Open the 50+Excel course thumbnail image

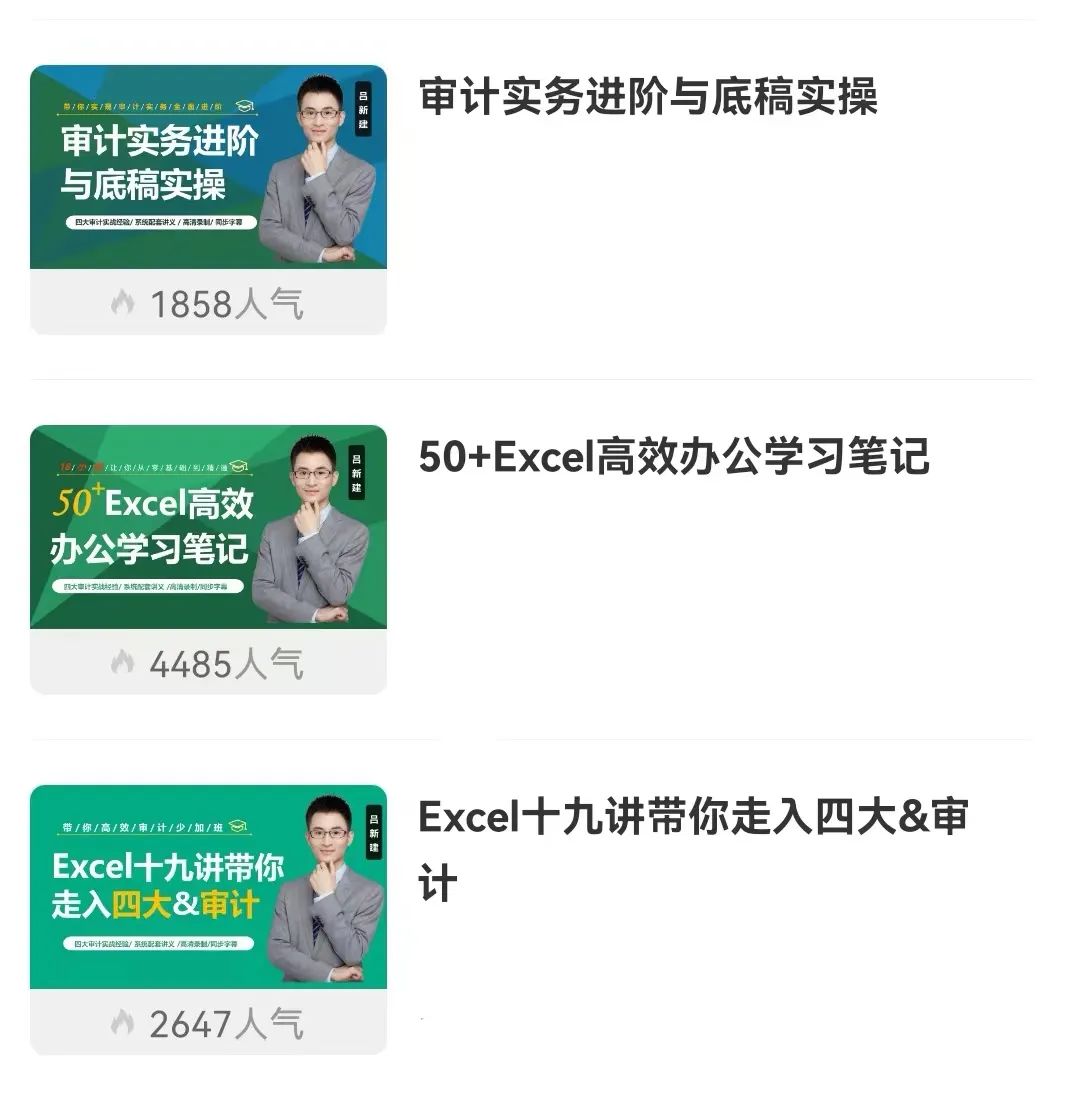(205, 525)
